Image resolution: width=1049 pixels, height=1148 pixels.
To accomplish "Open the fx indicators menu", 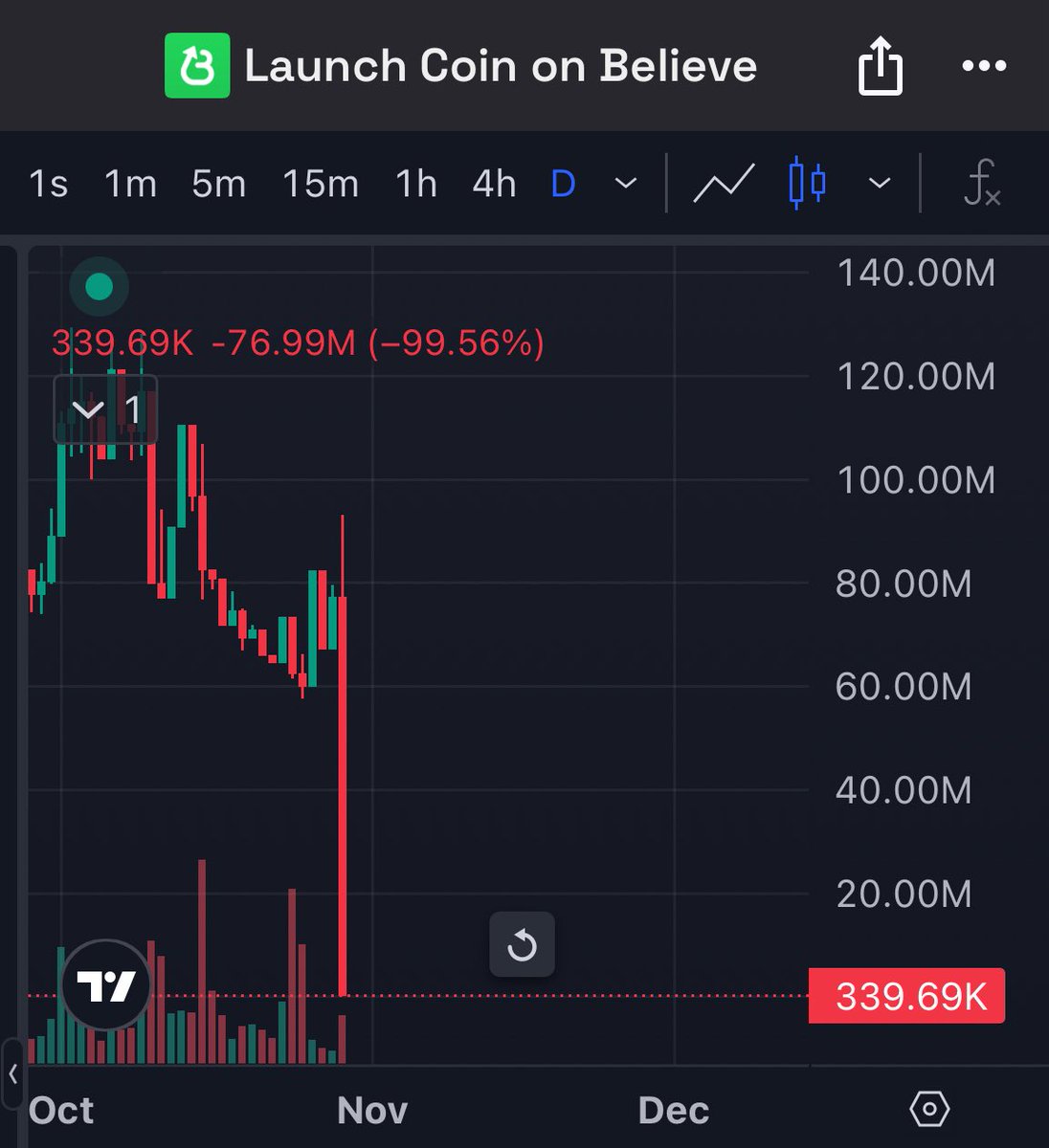I will coord(982,183).
